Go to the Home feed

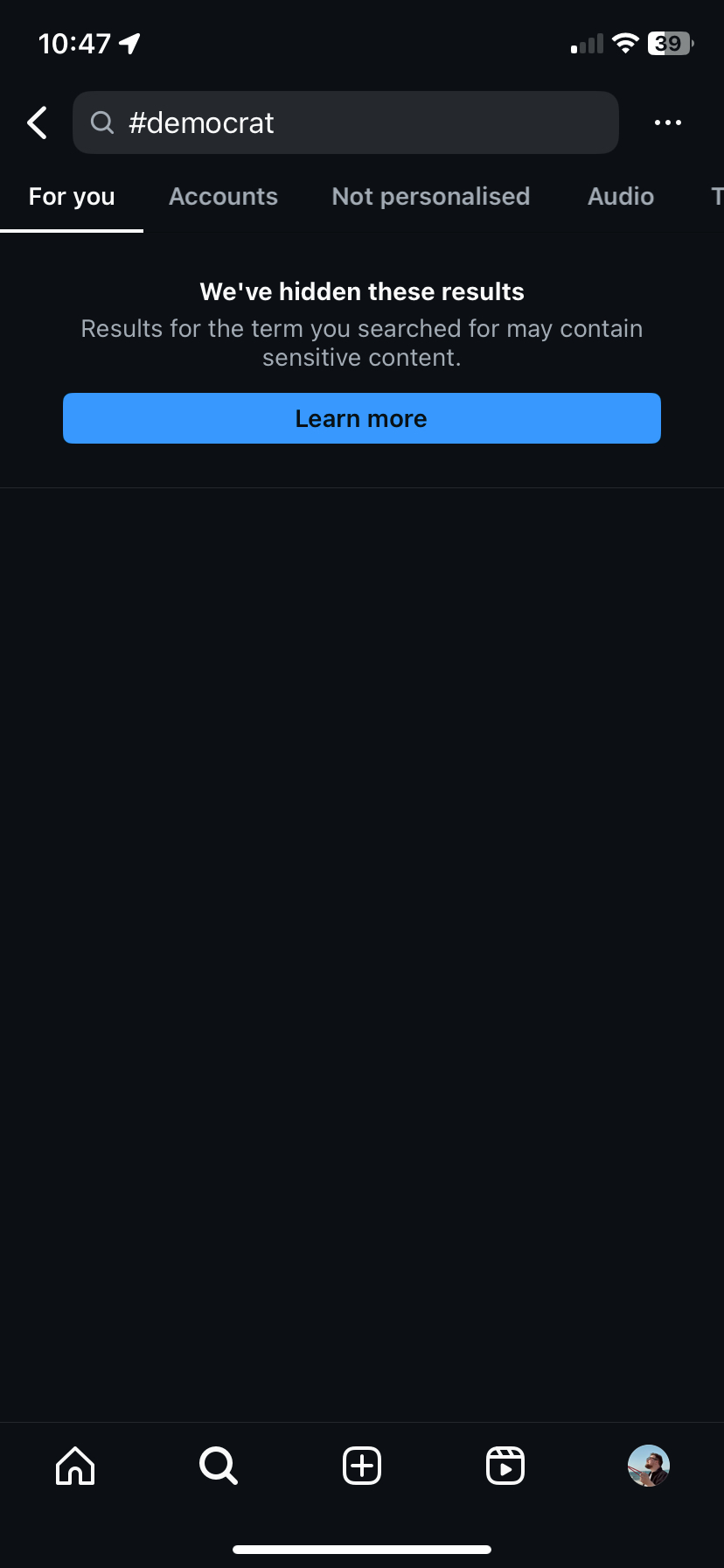75,1465
